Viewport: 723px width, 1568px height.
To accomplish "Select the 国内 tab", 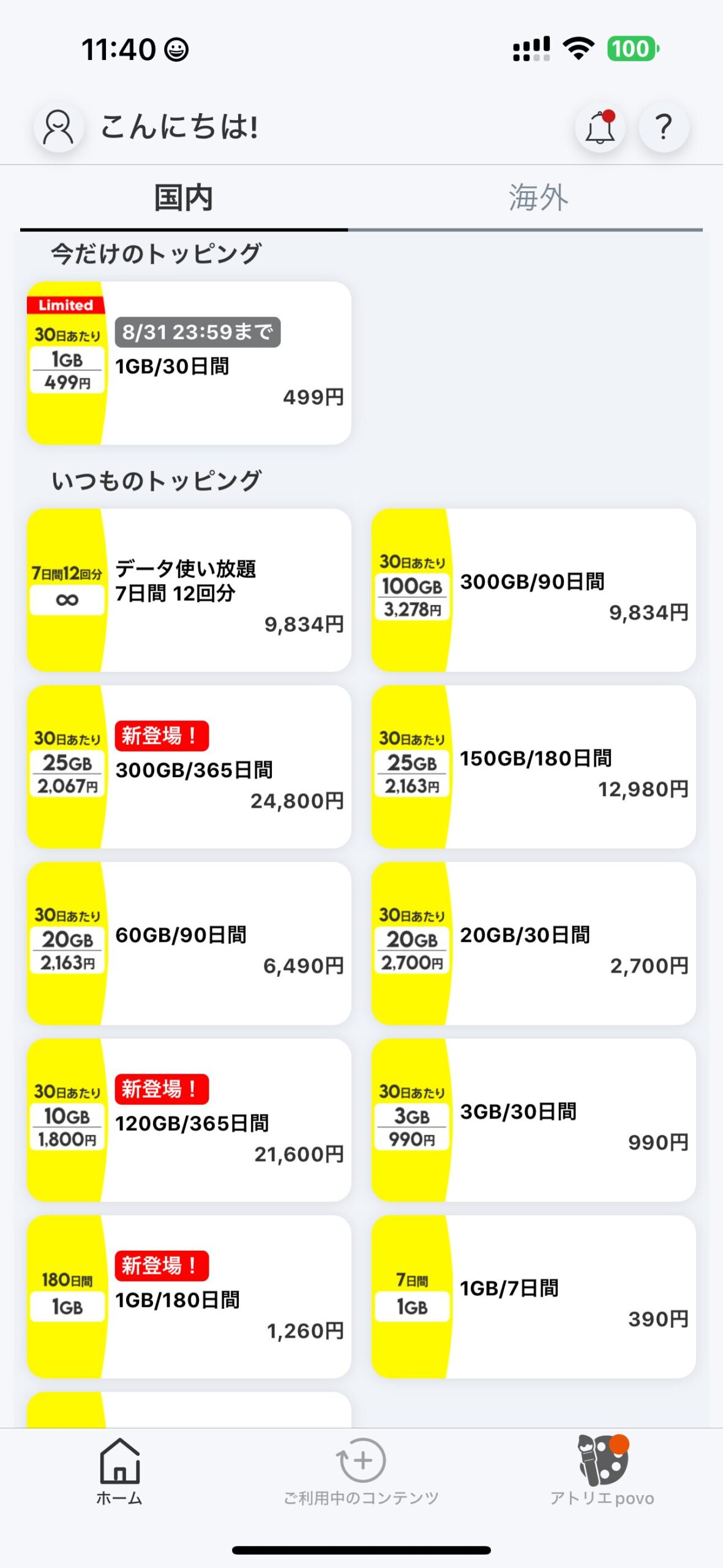I will 184,198.
